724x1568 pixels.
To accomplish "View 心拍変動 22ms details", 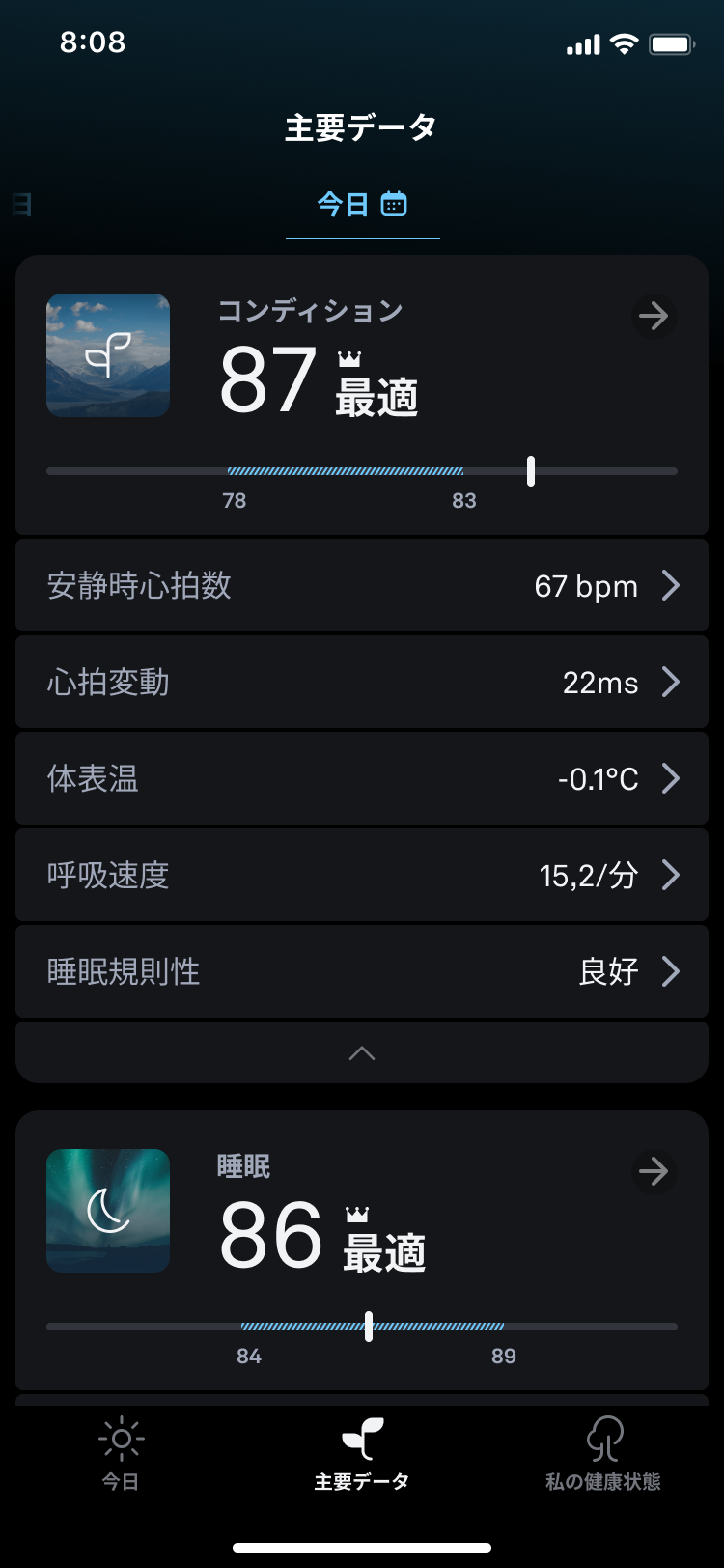I will [x=362, y=682].
